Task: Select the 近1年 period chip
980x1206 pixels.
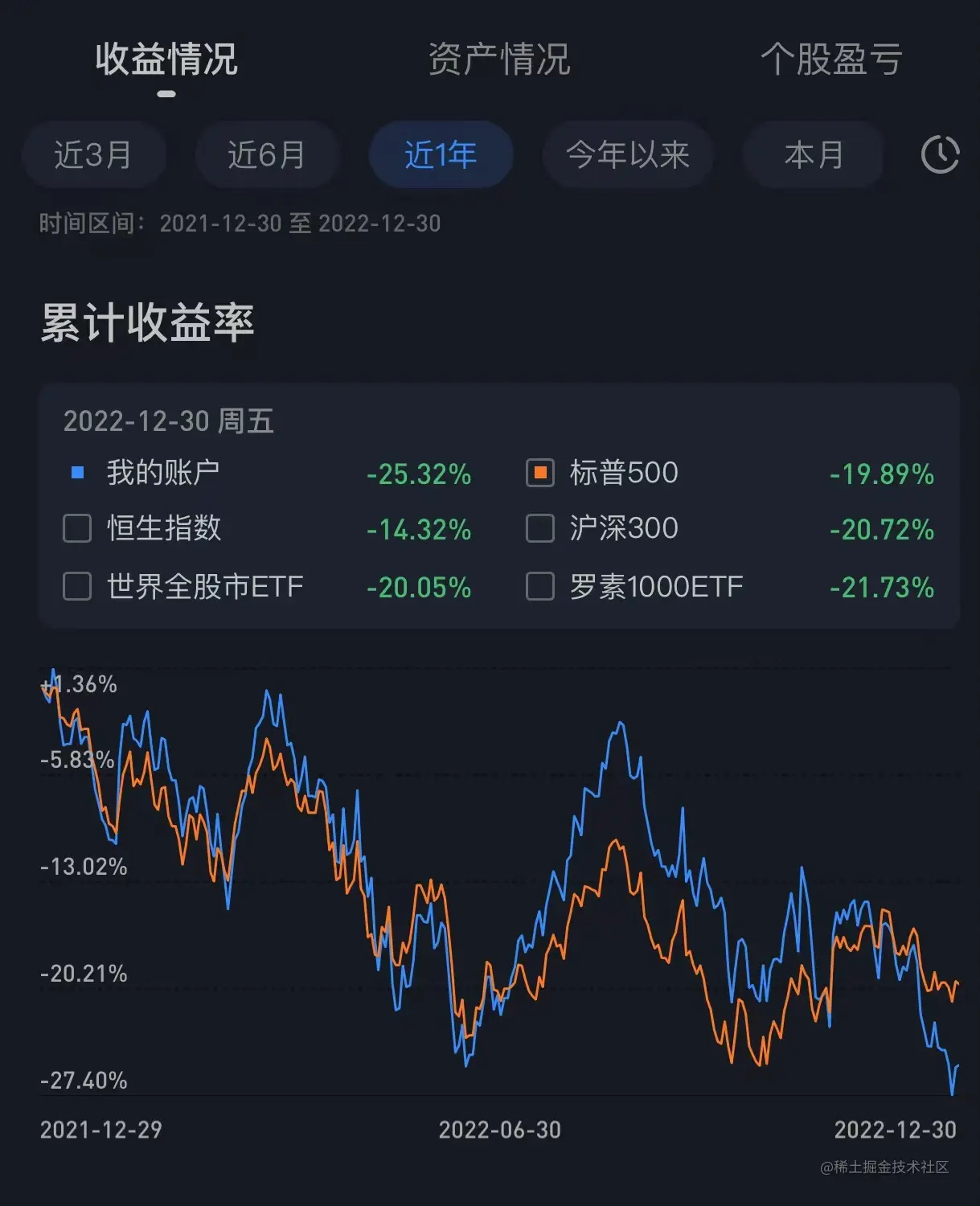Action: coord(441,154)
